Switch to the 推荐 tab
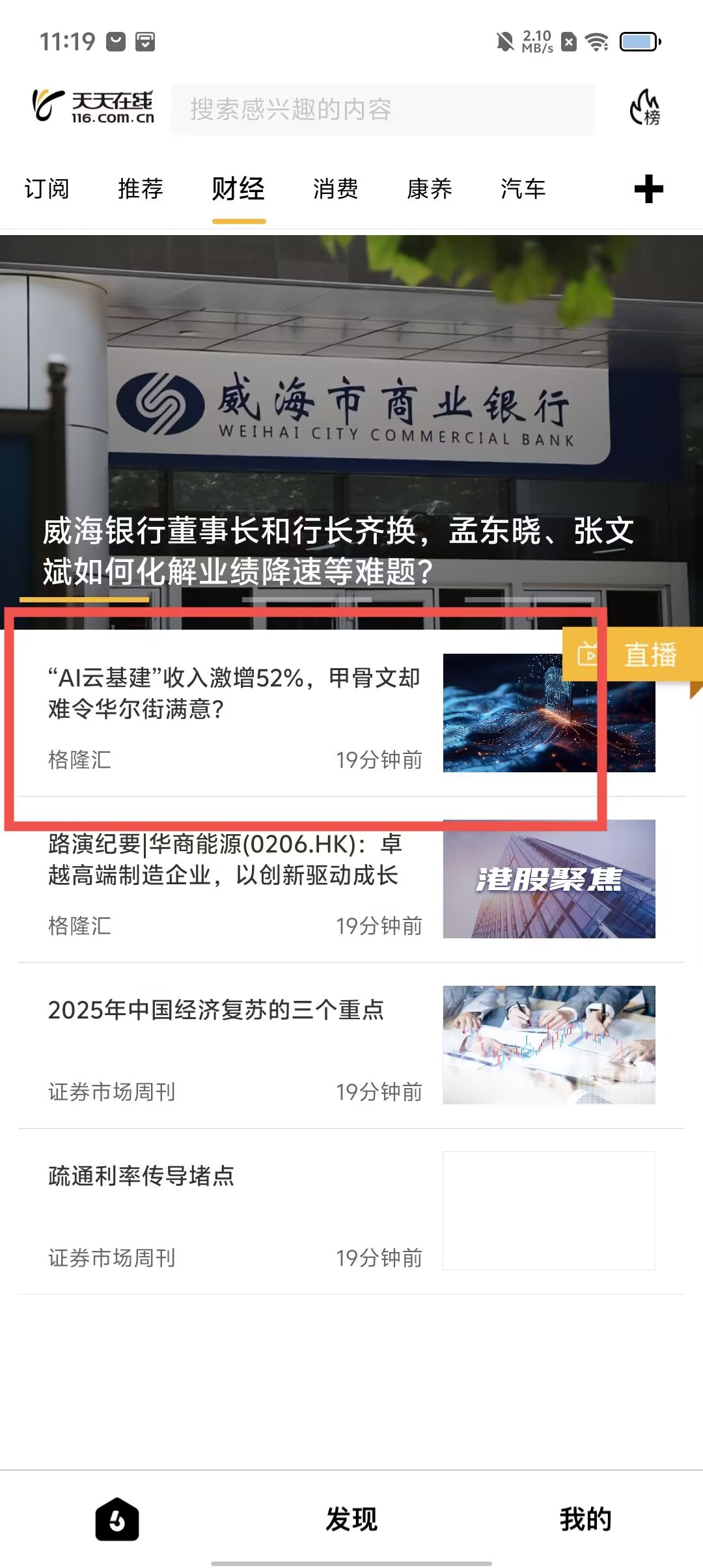703x1568 pixels. tap(140, 189)
